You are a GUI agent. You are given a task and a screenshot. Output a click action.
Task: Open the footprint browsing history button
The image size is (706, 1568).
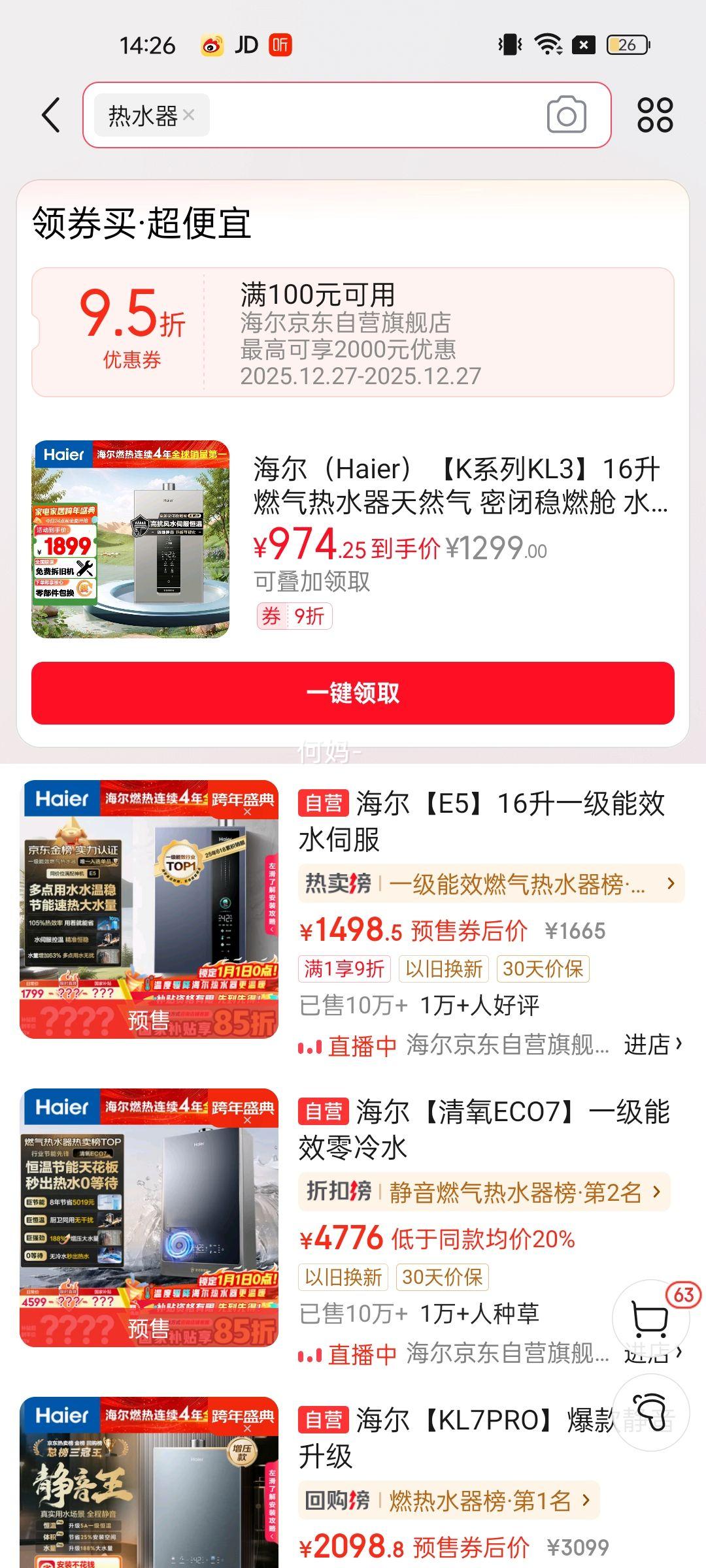click(650, 1413)
